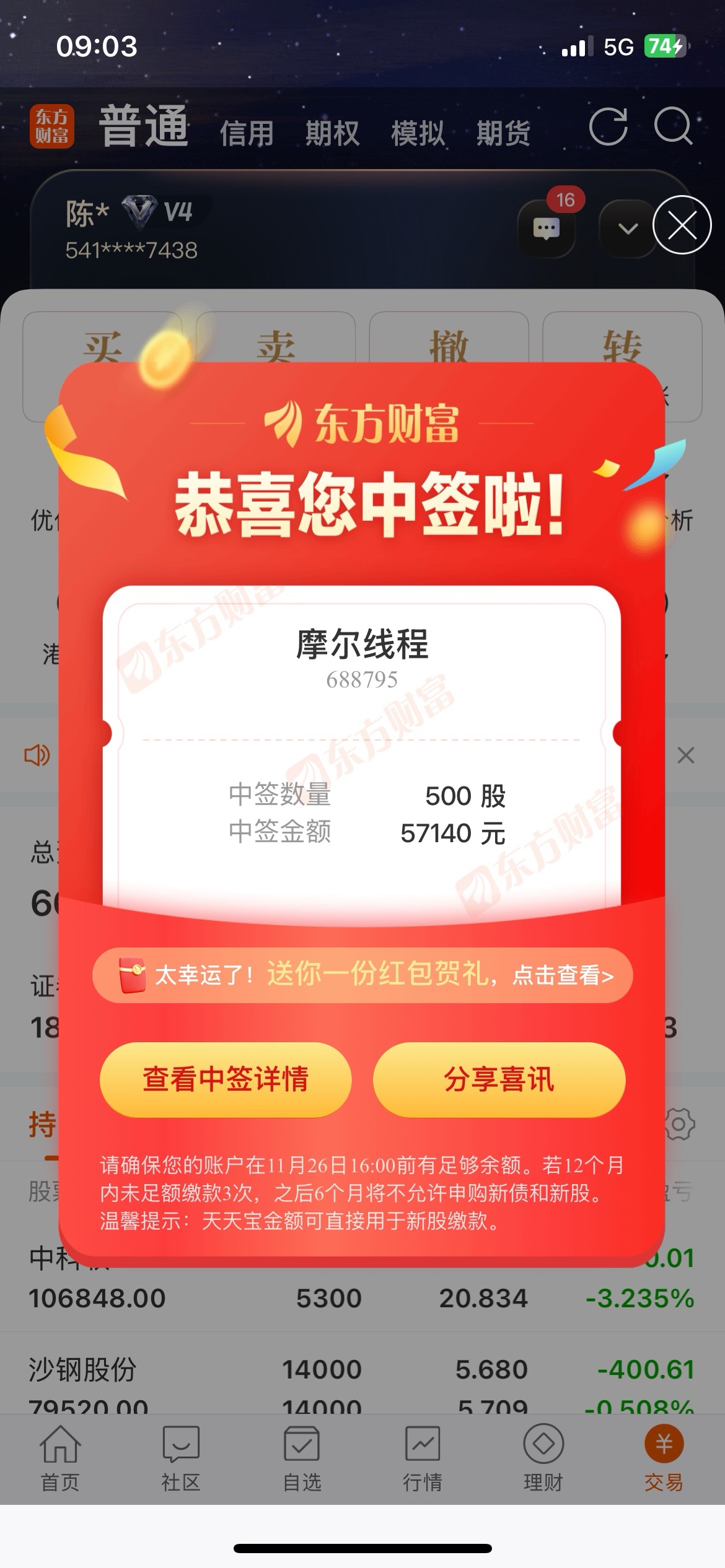
Task: Open the 行情 market tab
Action: pos(423,1458)
